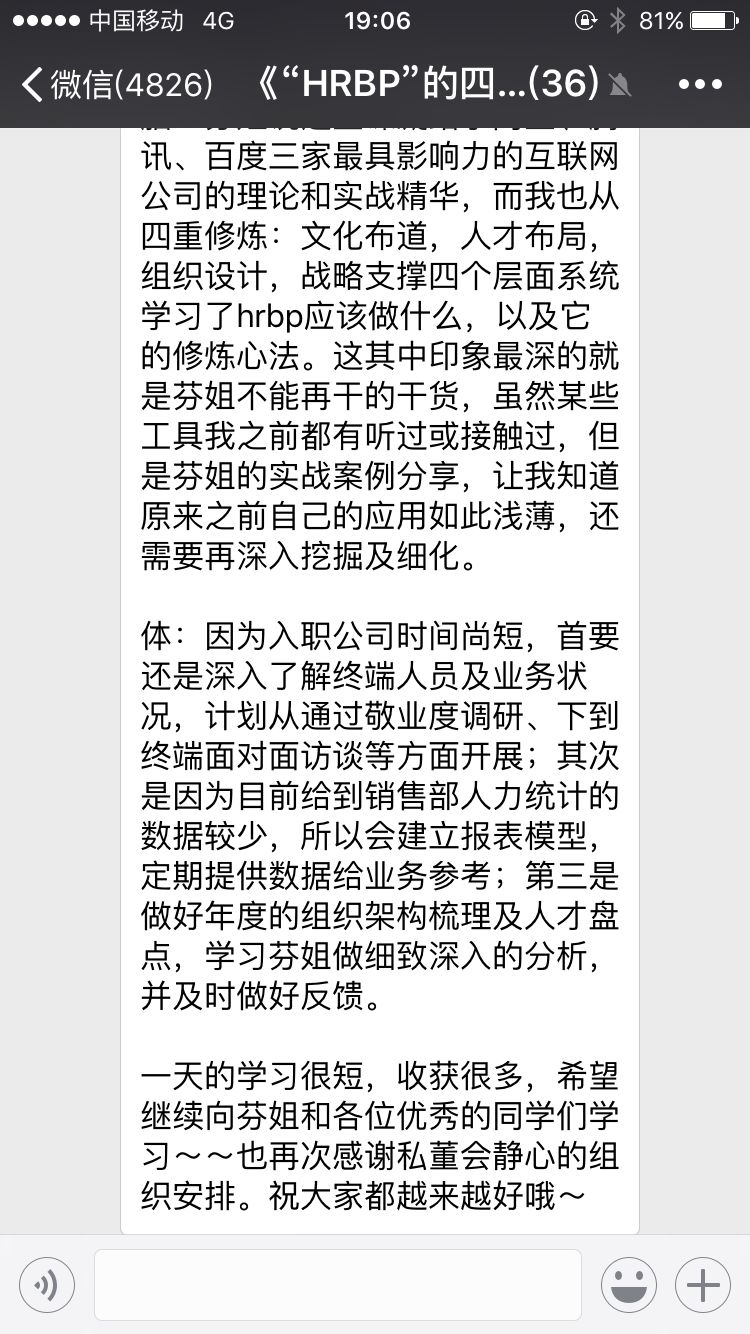Tap the message text input field

coord(338,1285)
